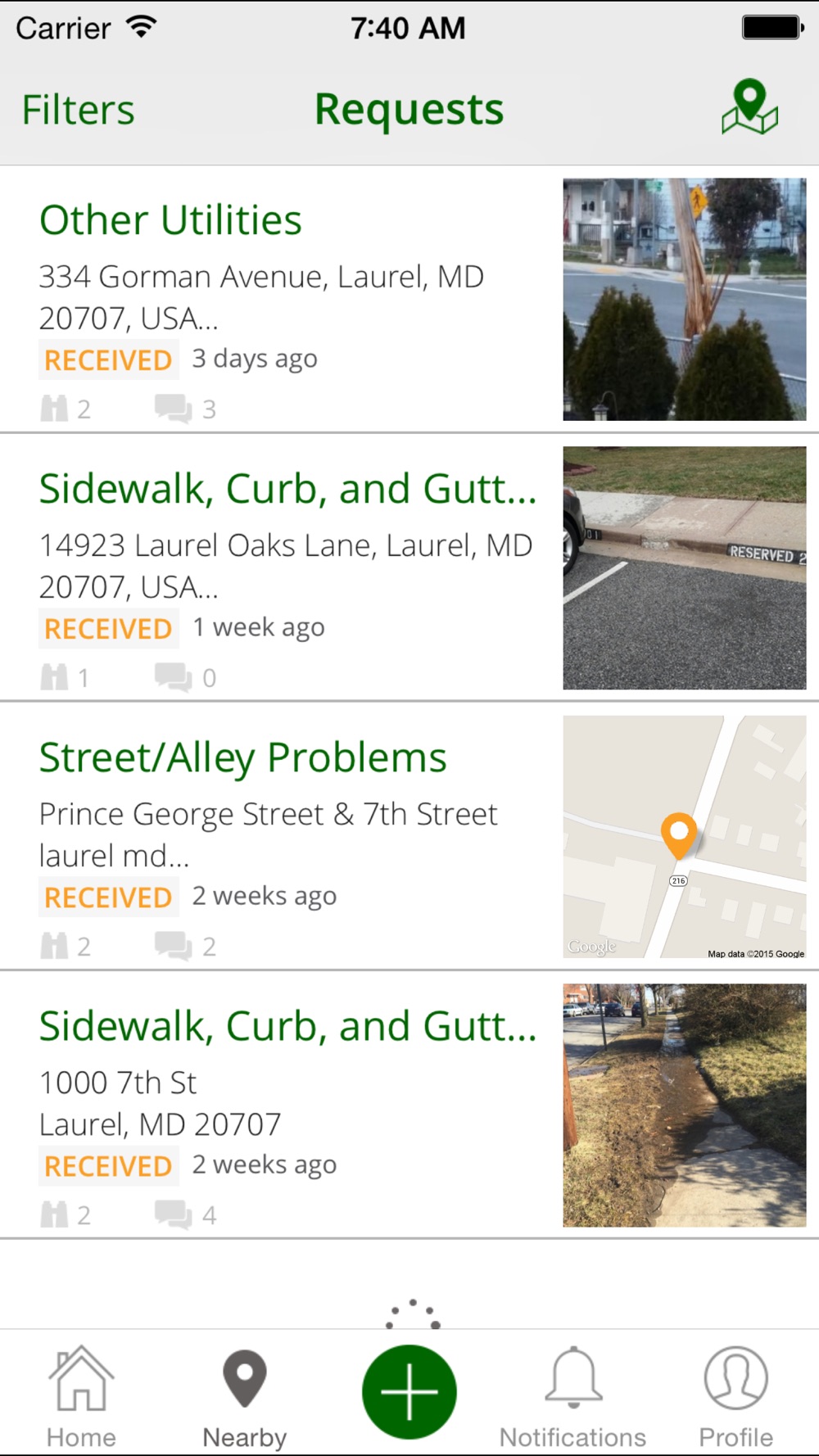Screen dimensions: 819x1456
Task: Open the 1000 7th St request
Action: point(409,1105)
